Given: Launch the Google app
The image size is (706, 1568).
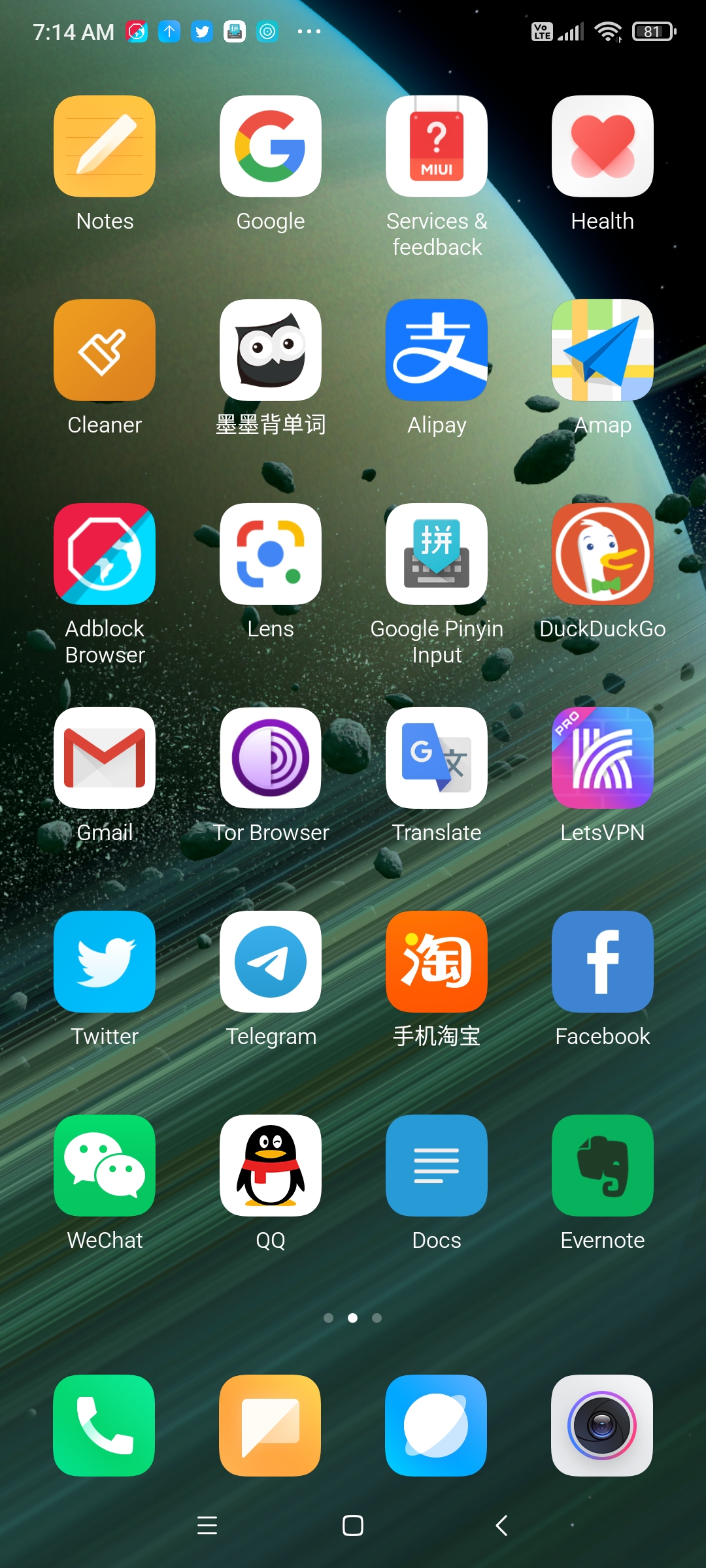Looking at the screenshot, I should tap(271, 146).
